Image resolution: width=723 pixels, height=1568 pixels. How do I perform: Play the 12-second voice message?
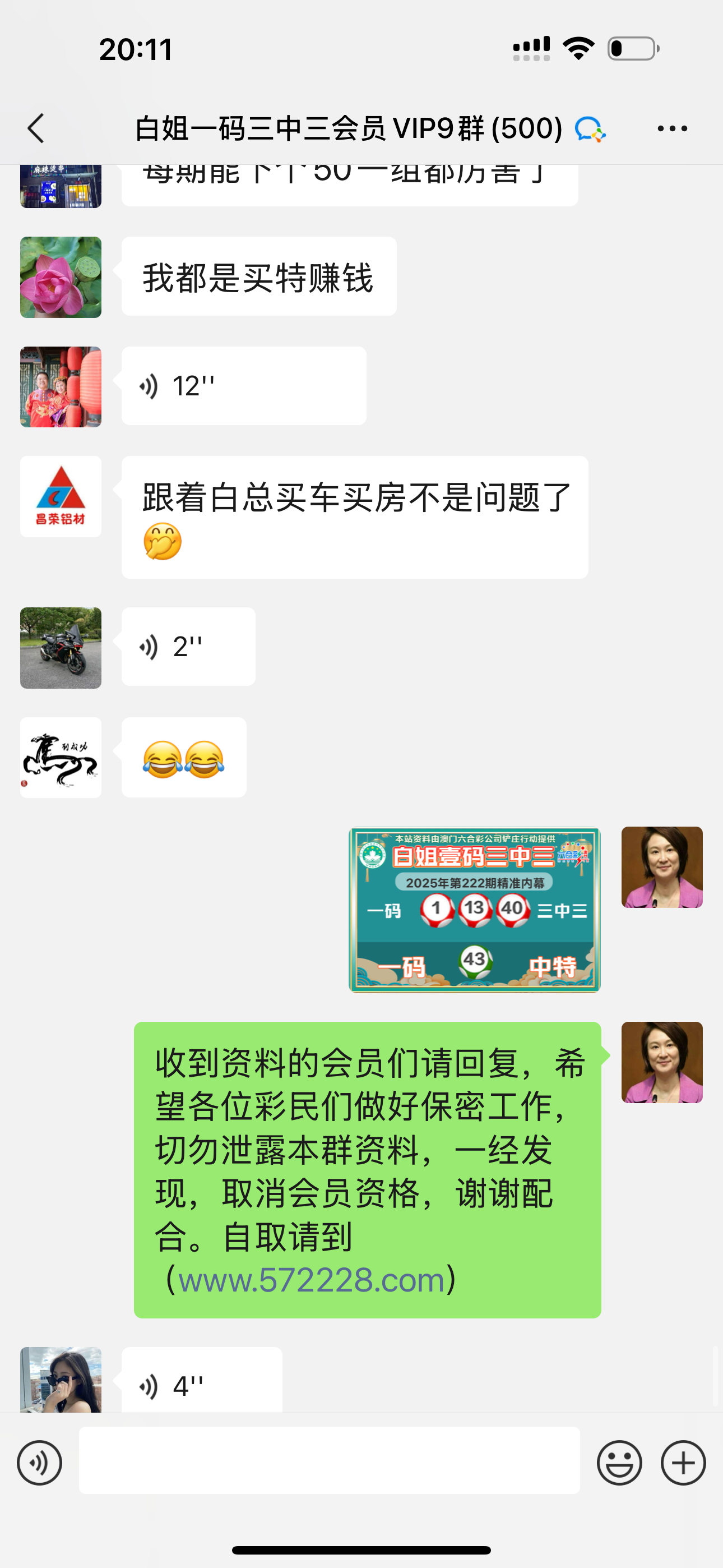[x=243, y=386]
